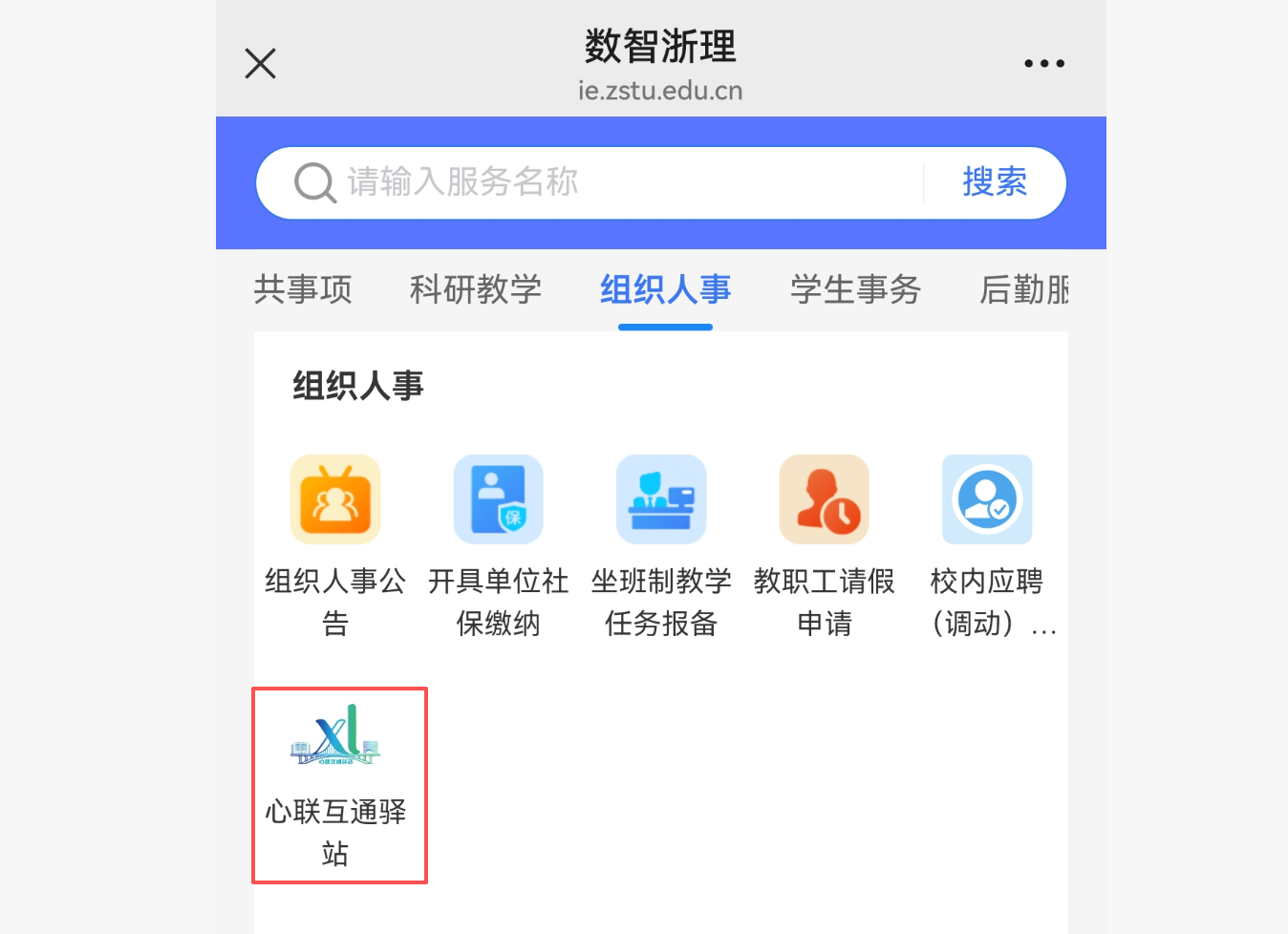Switch to the 学生事务 tab
1288x934 pixels.
coord(855,289)
